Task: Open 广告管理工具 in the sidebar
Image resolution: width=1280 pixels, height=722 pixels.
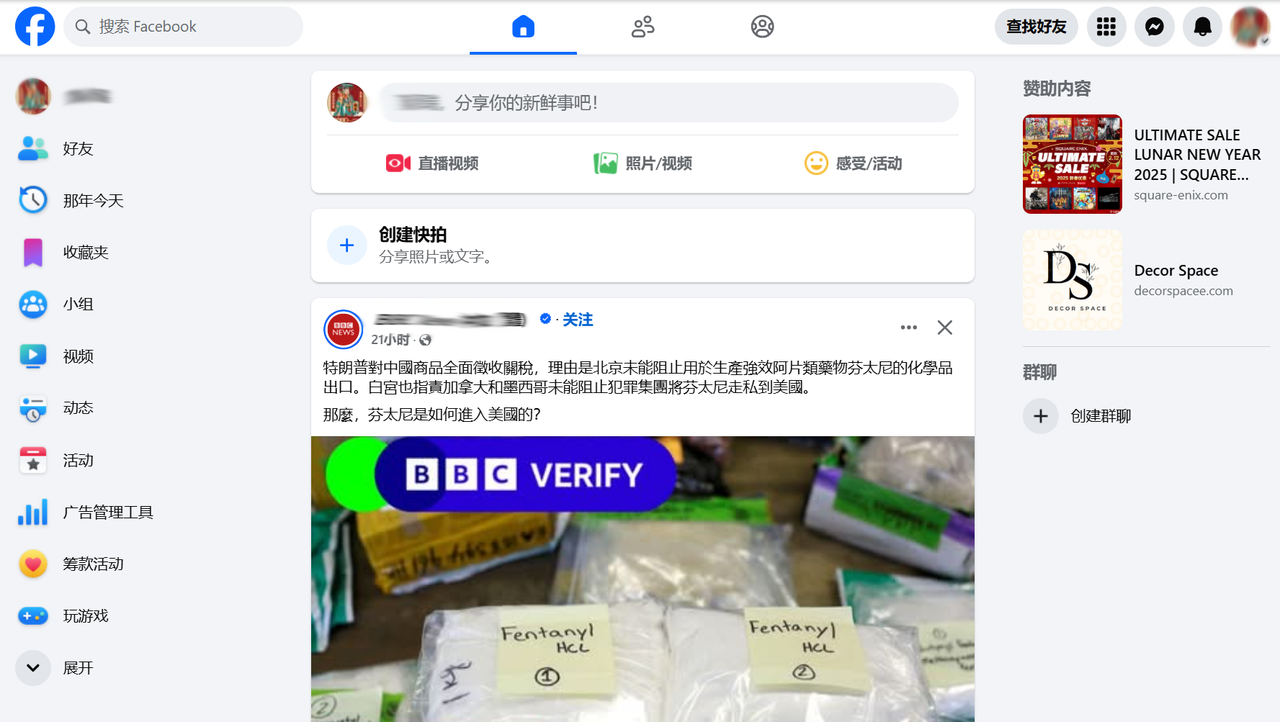Action: [107, 513]
